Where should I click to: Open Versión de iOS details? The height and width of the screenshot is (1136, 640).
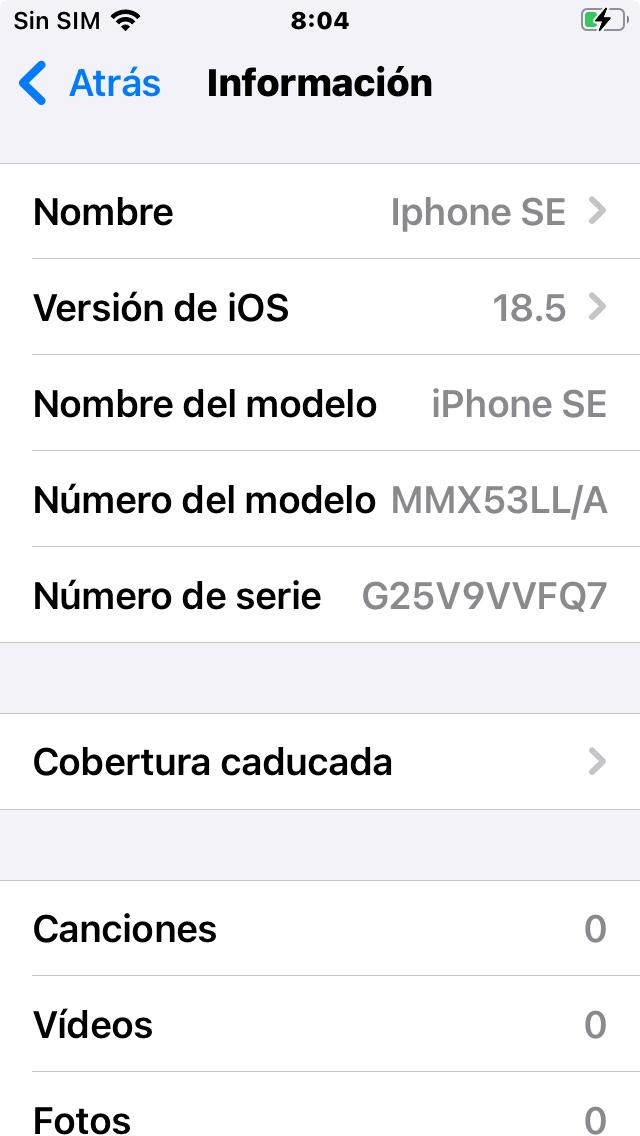click(320, 307)
